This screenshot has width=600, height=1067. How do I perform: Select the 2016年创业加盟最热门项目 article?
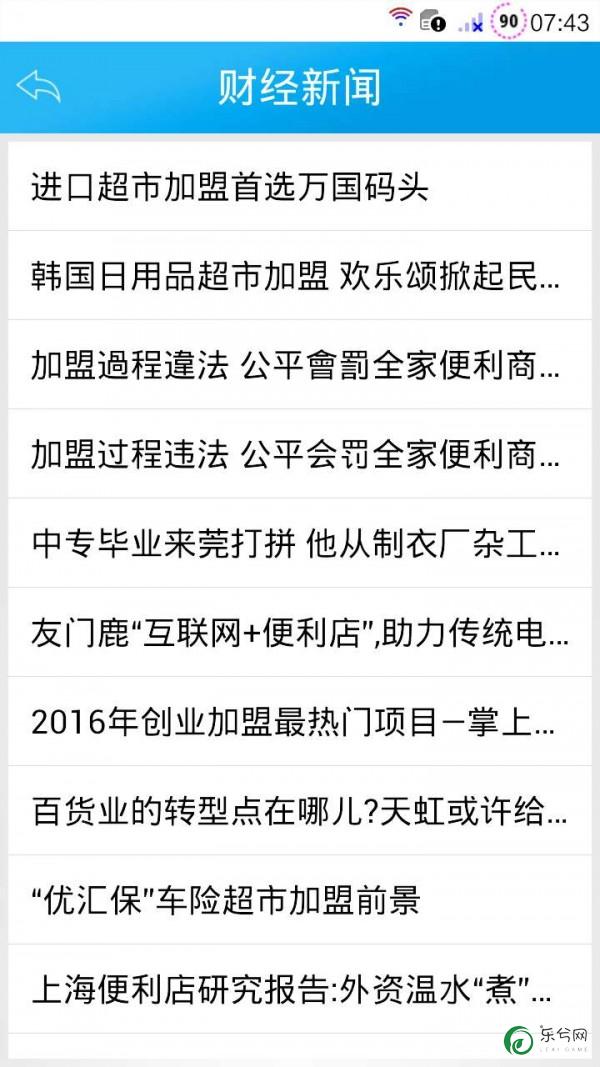299,721
